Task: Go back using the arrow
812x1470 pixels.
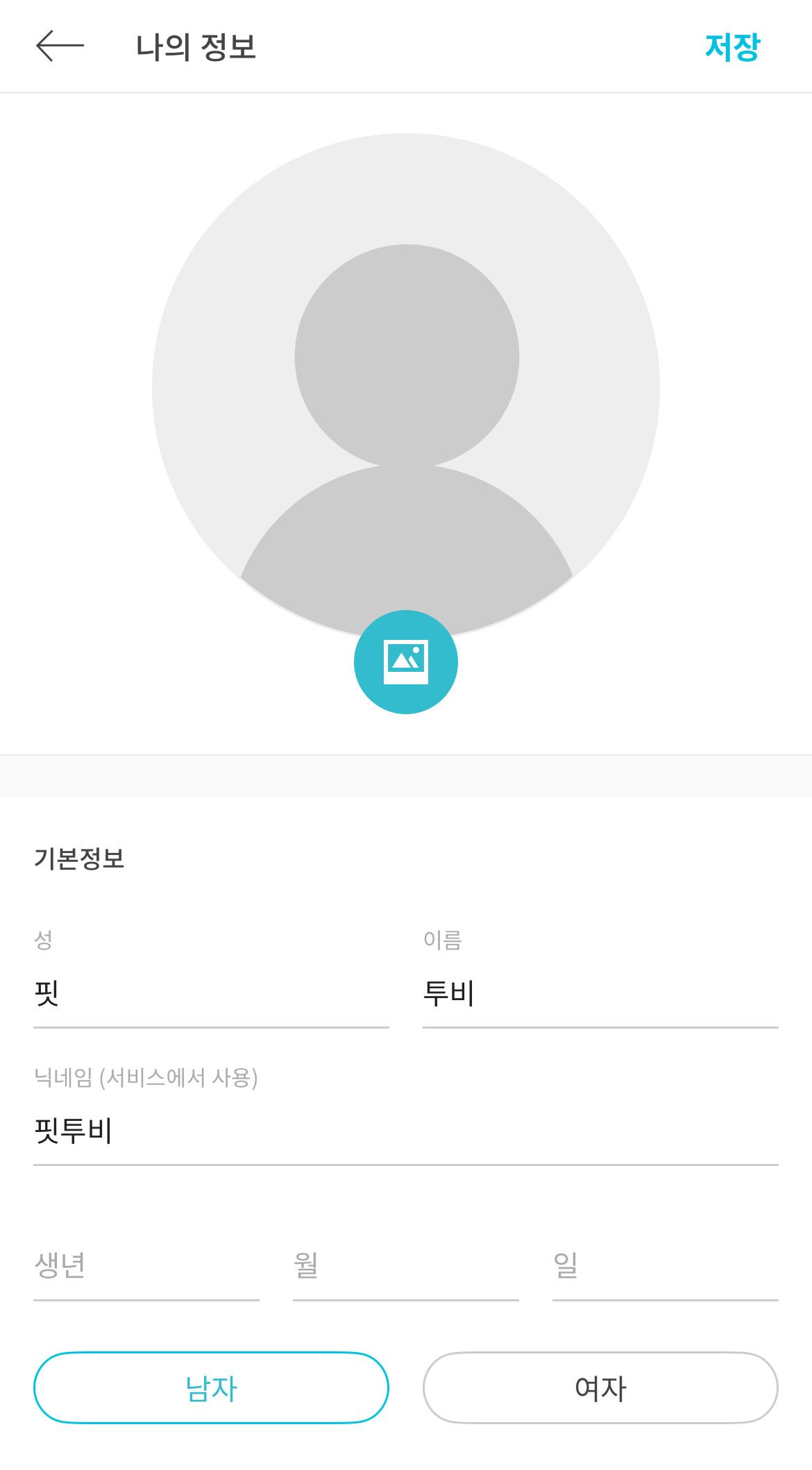Action: (x=60, y=46)
